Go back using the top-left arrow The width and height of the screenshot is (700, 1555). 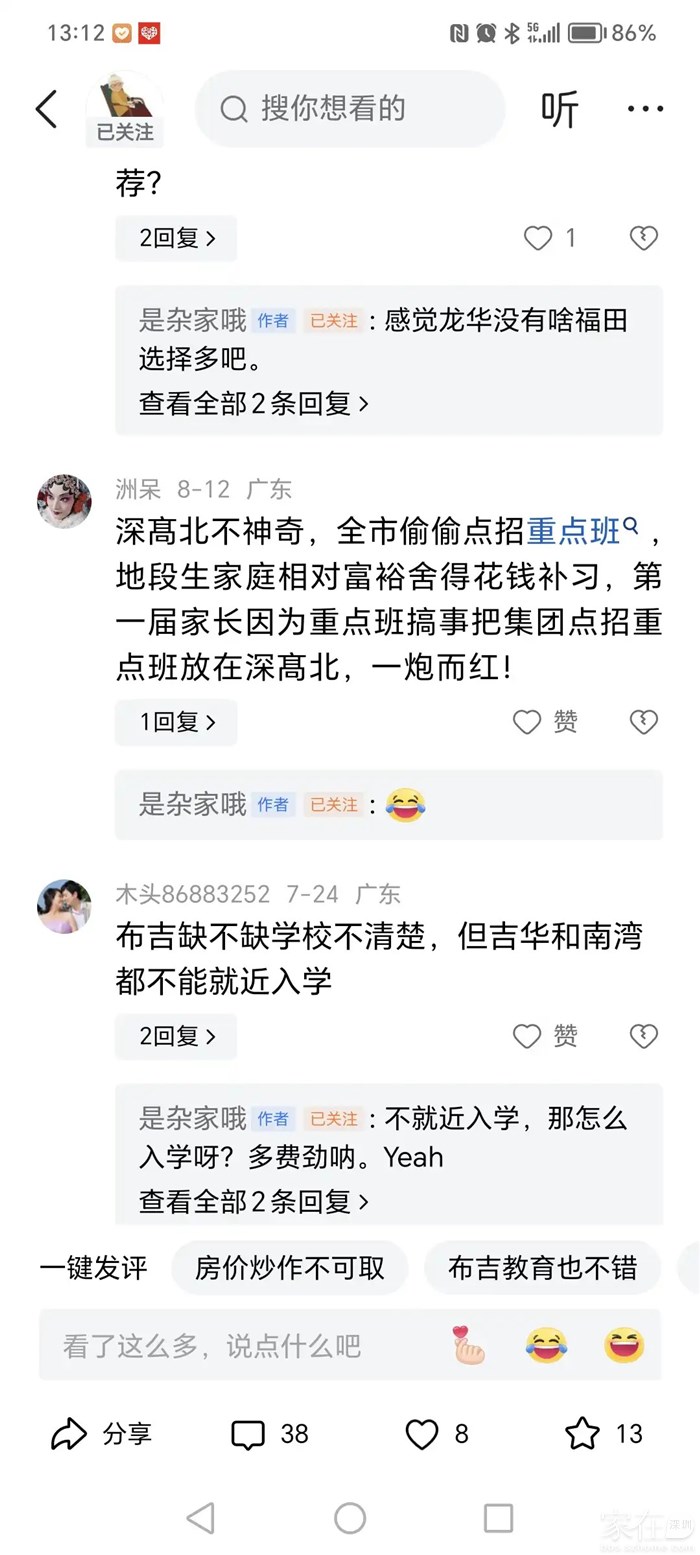(x=46, y=109)
